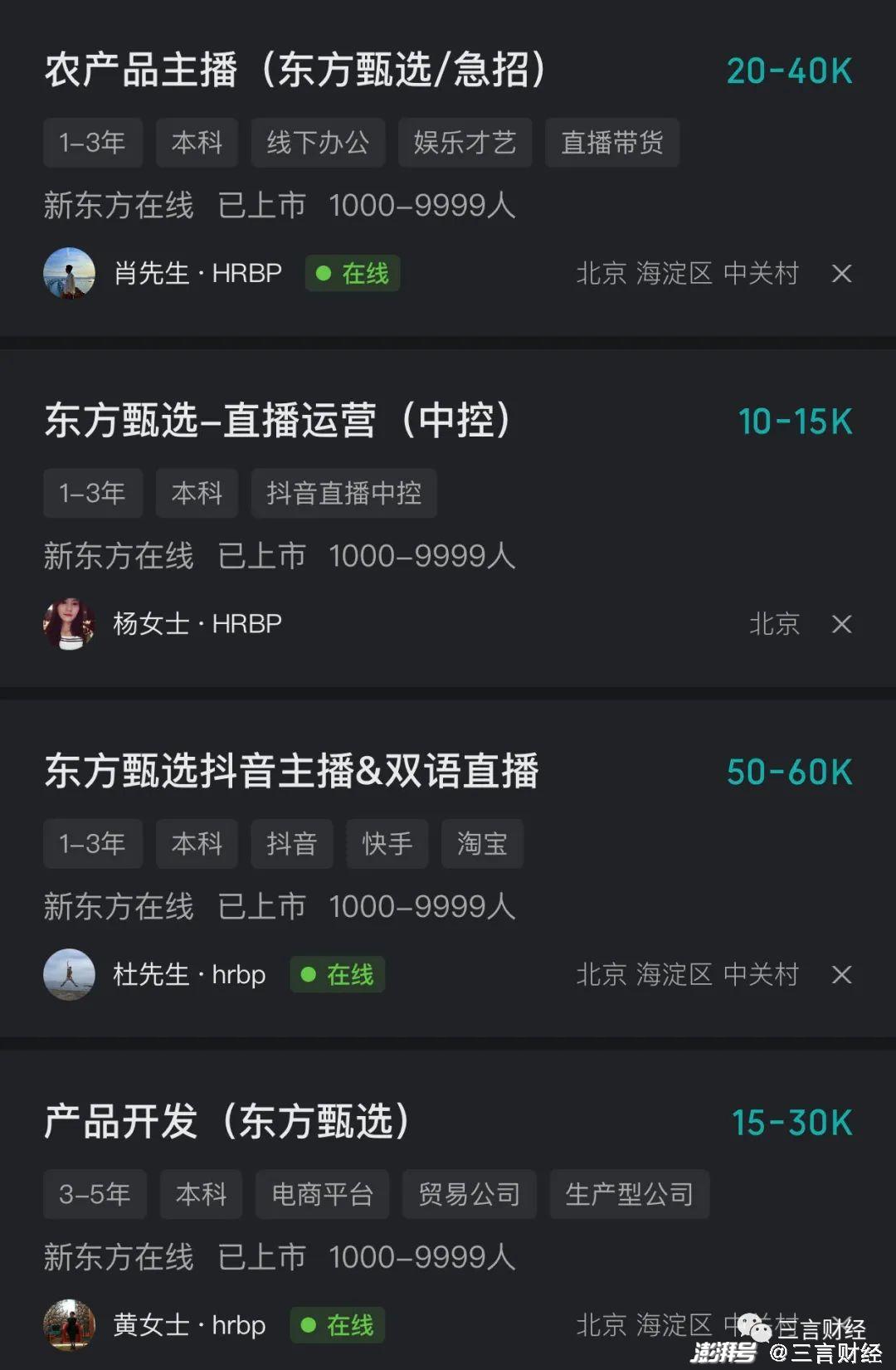Viewport: 896px width, 1370px height.
Task: Dismiss the 直播运营 (中控) job card
Action: [841, 624]
